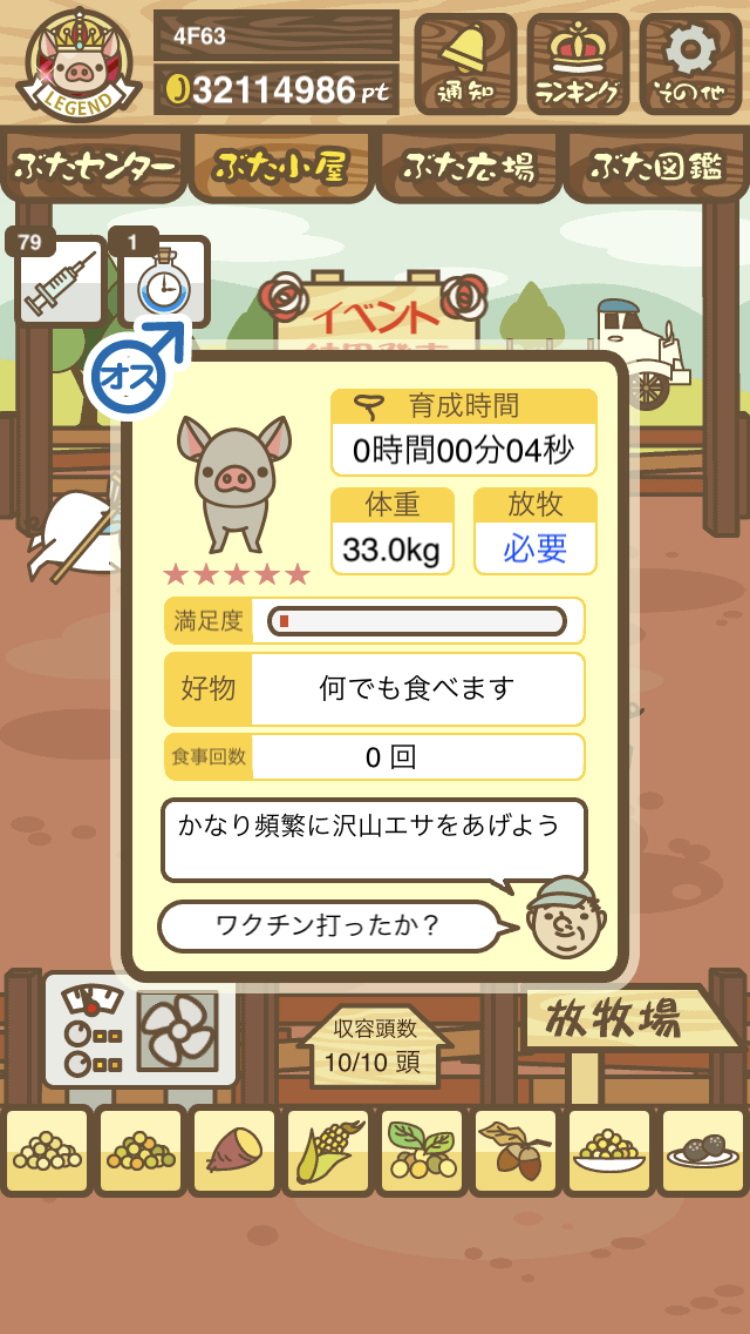
Task: Switch to the ぶたセンター tab
Action: point(95,166)
